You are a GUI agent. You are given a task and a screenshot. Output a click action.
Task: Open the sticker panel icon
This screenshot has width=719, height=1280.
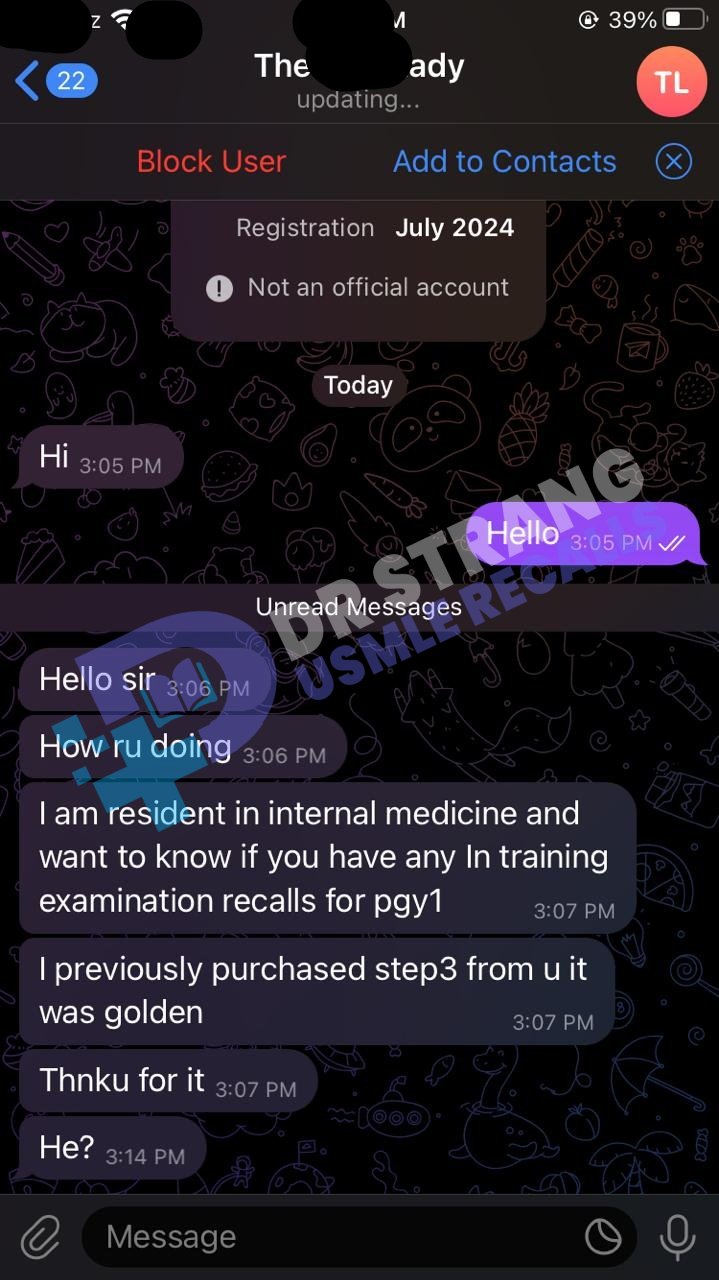coord(603,1238)
